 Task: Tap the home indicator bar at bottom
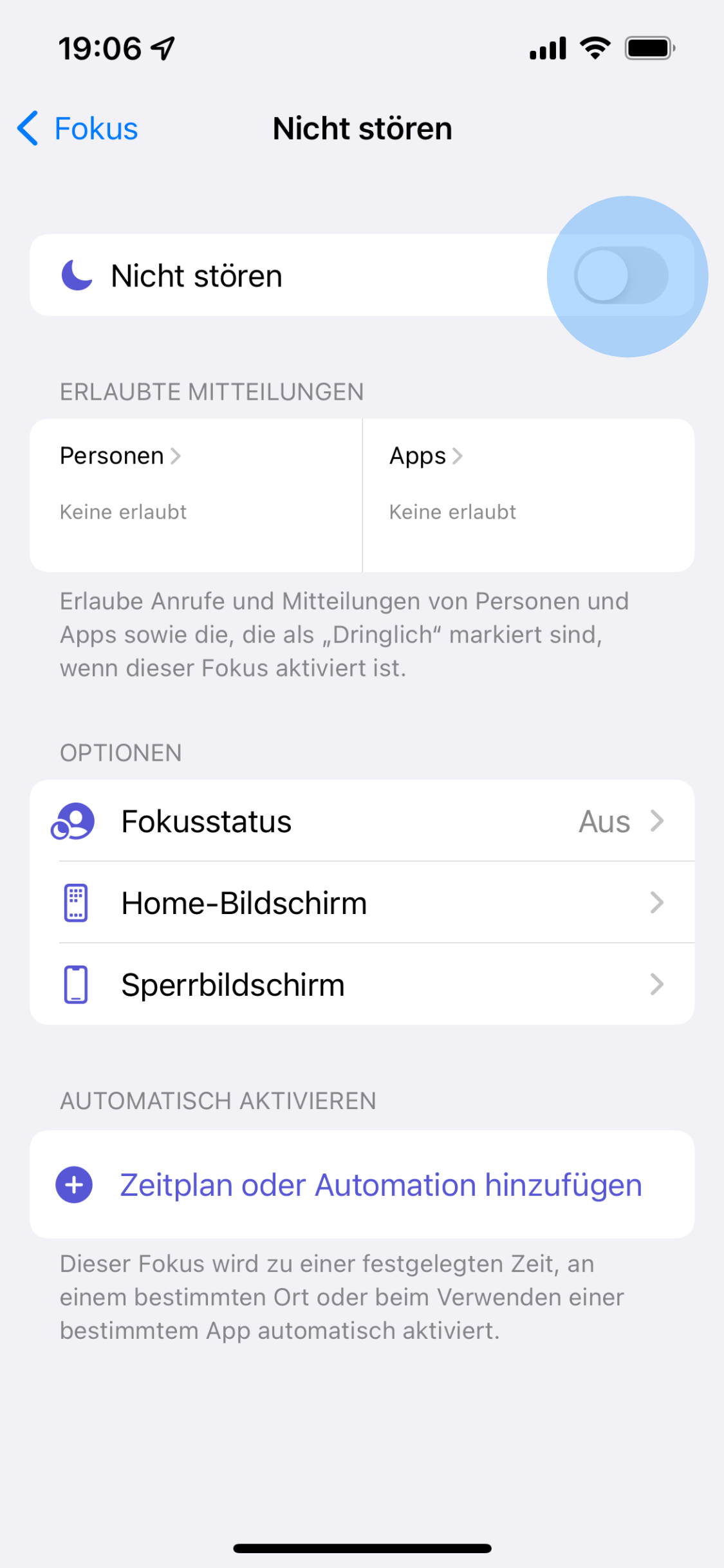point(362,1547)
